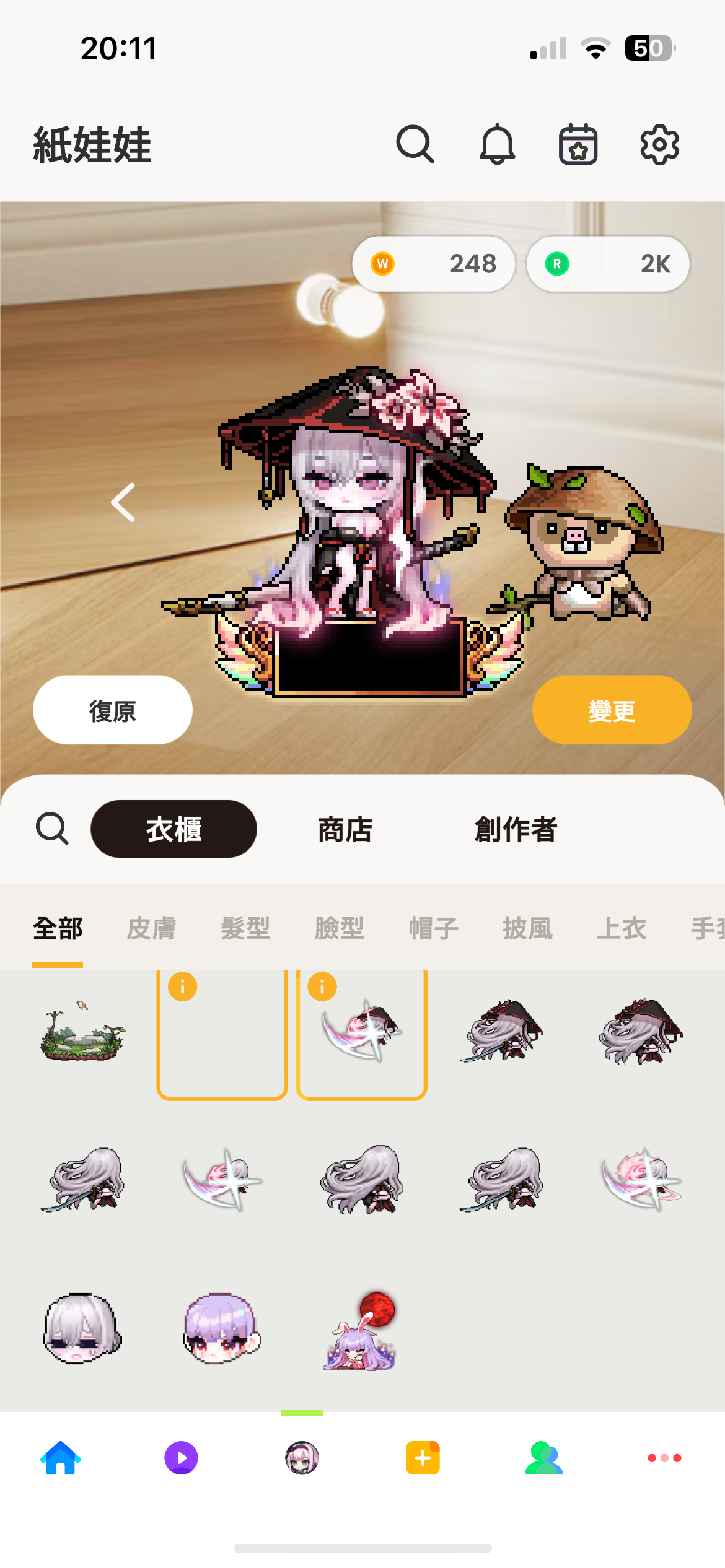Select the 帽子 category

point(433,928)
